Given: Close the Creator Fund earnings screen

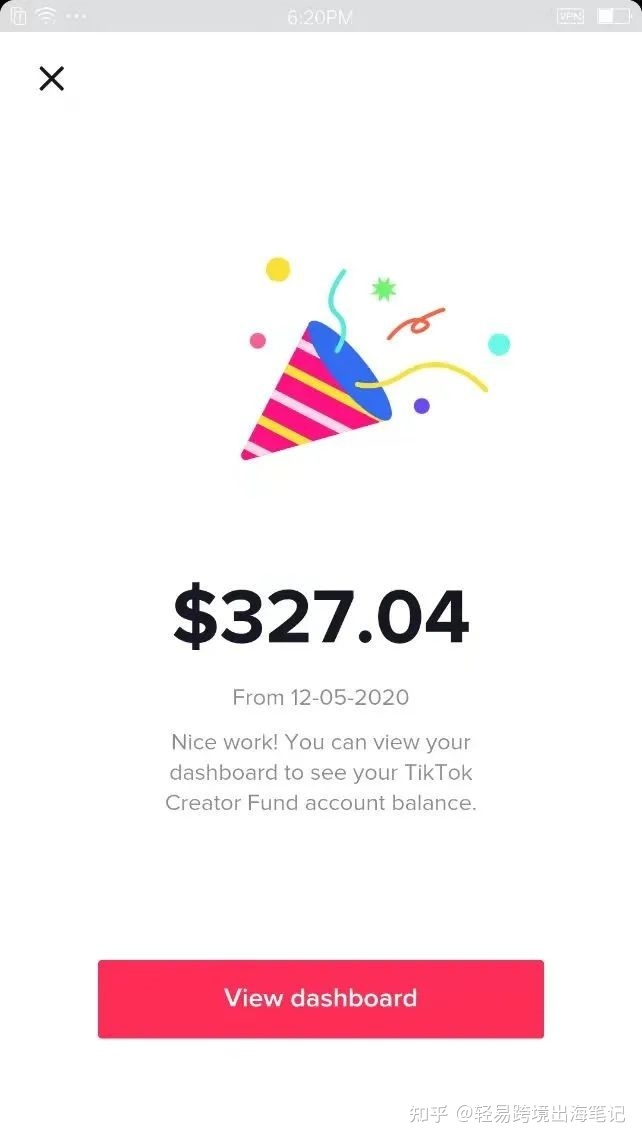Looking at the screenshot, I should (x=51, y=78).
